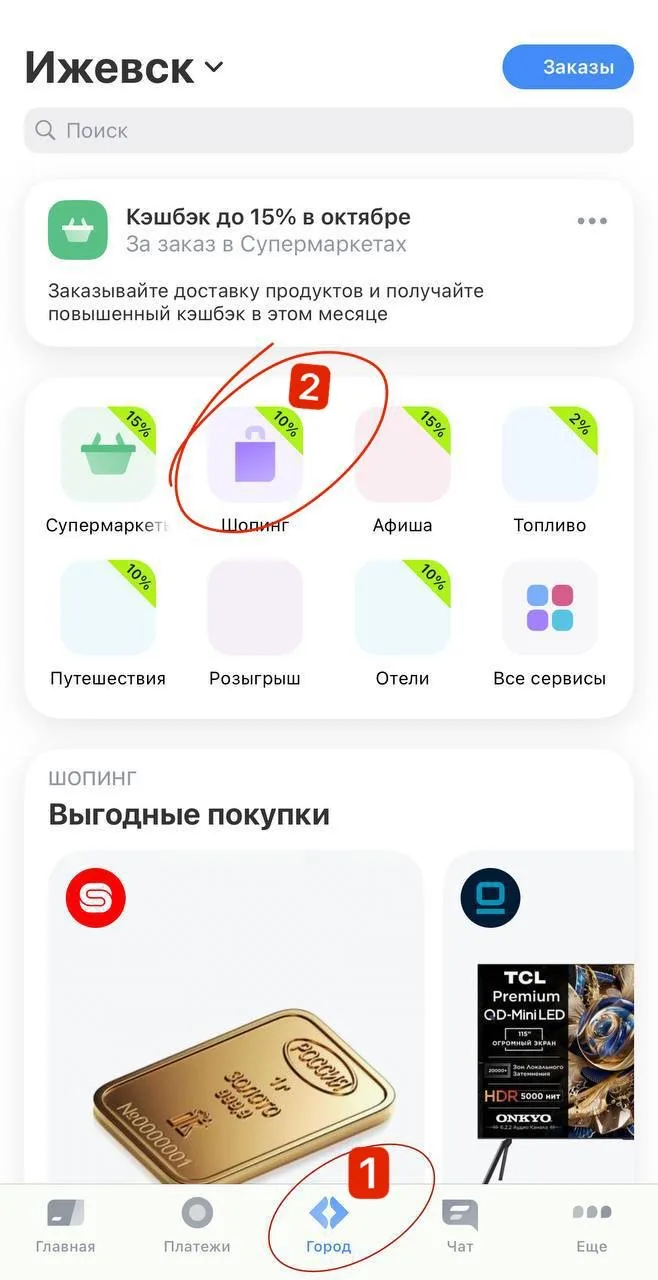The height and width of the screenshot is (1280, 658).
Task: Open the cashback banner's three-dot menu
Action: click(x=592, y=221)
